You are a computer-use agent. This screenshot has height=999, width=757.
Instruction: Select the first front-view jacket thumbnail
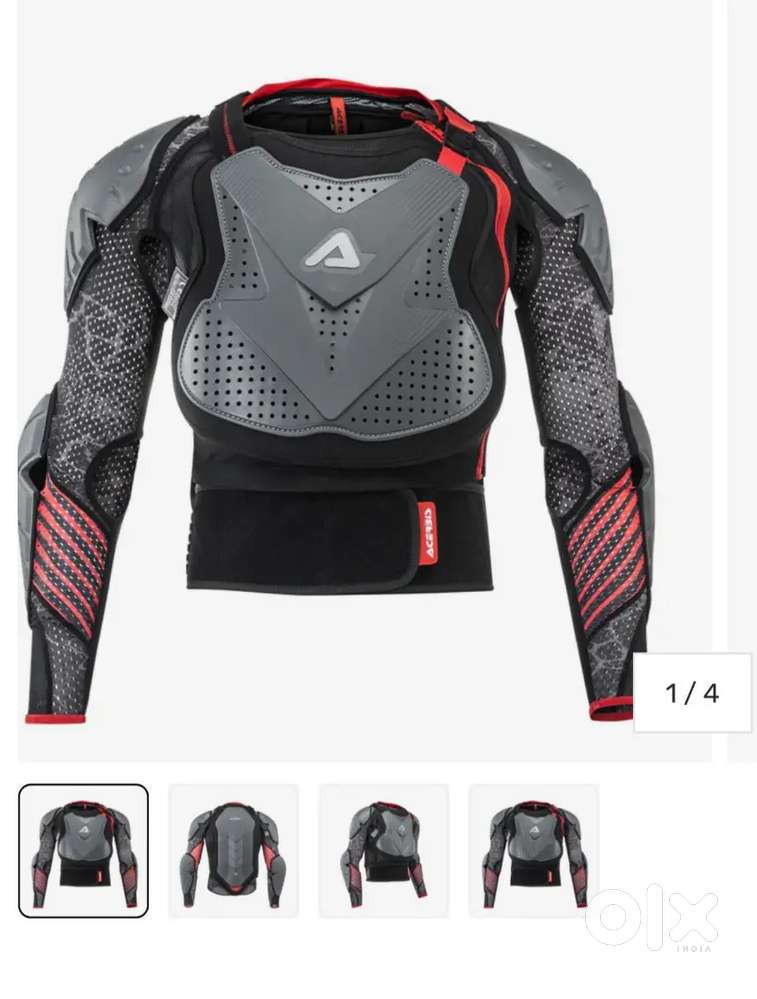(84, 850)
